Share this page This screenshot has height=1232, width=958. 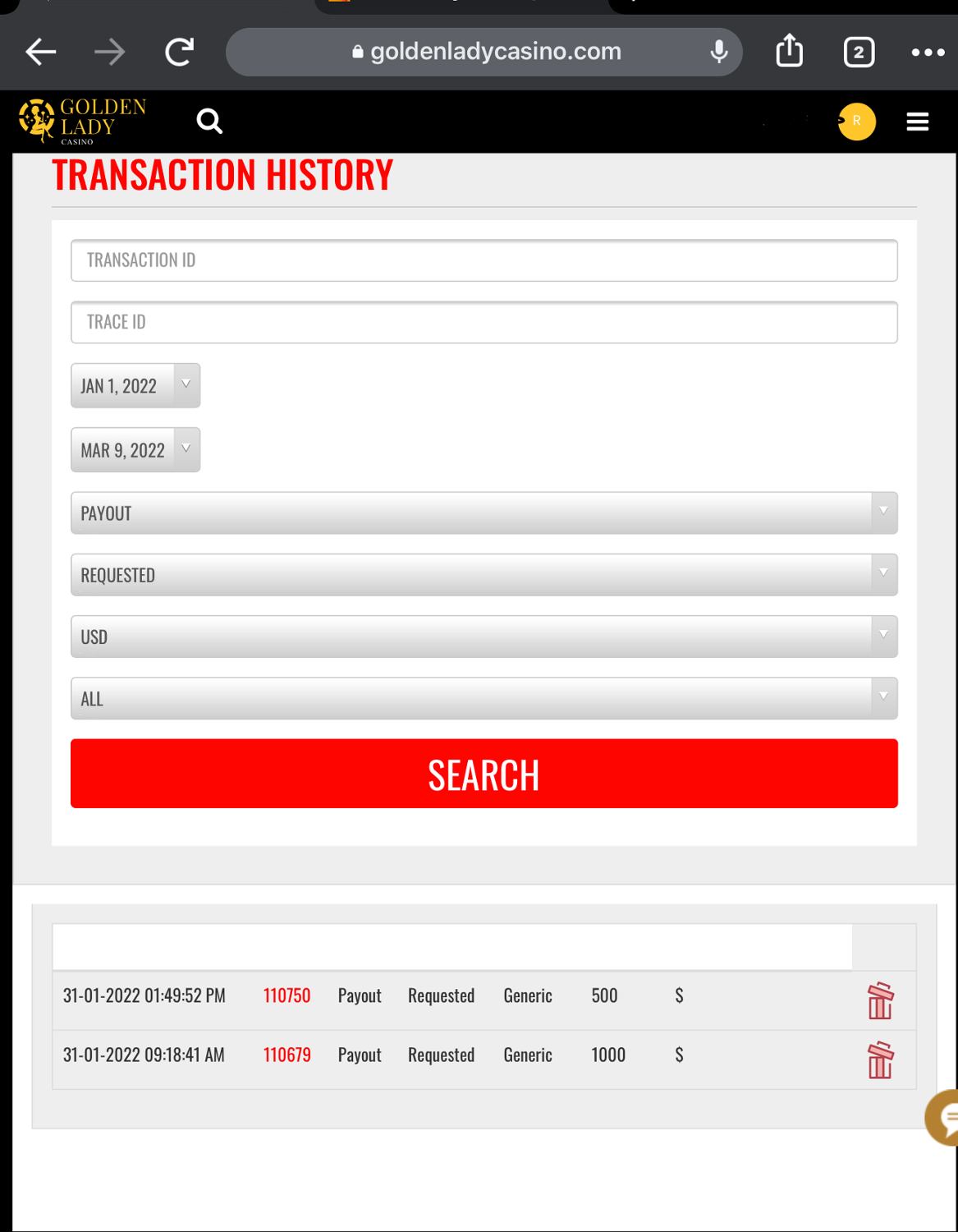[x=789, y=52]
